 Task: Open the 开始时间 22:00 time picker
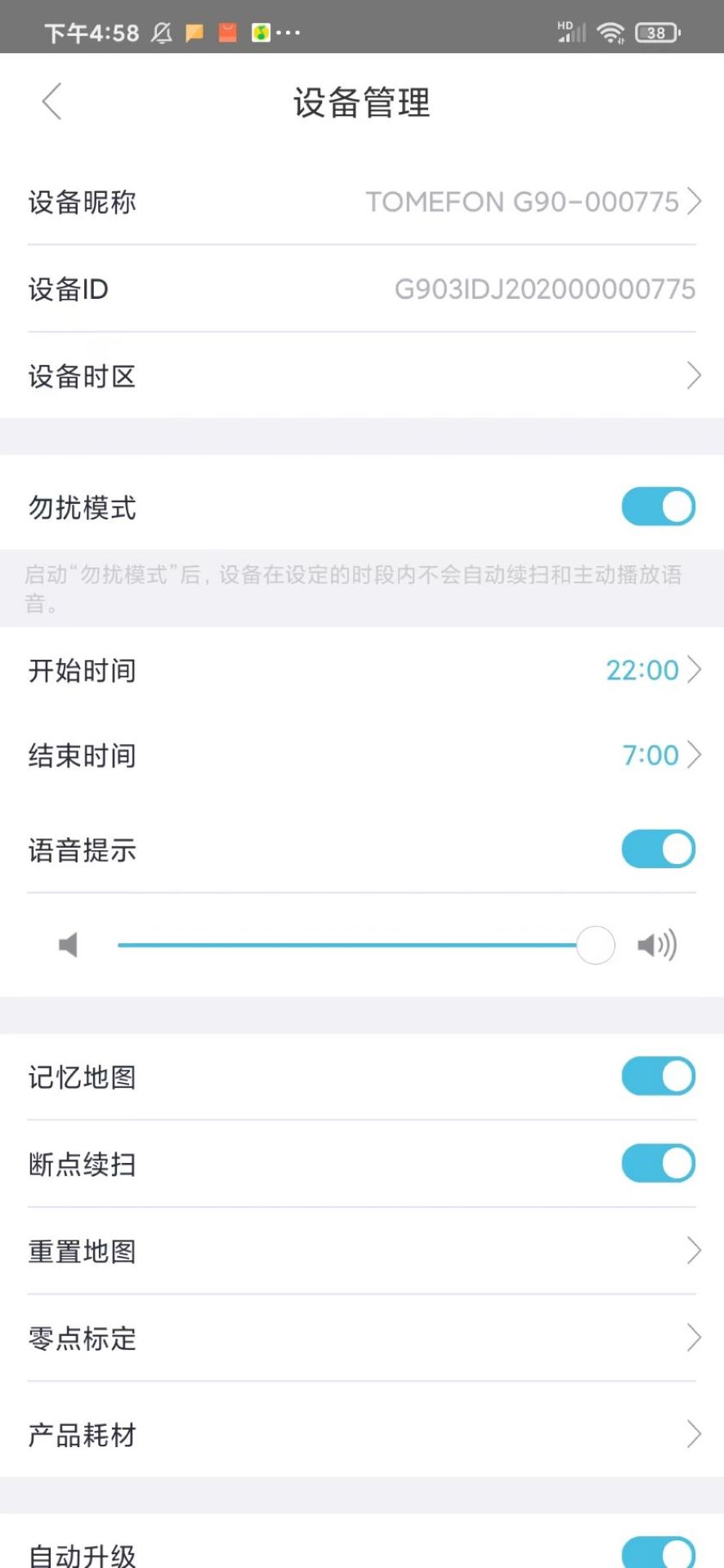point(362,670)
